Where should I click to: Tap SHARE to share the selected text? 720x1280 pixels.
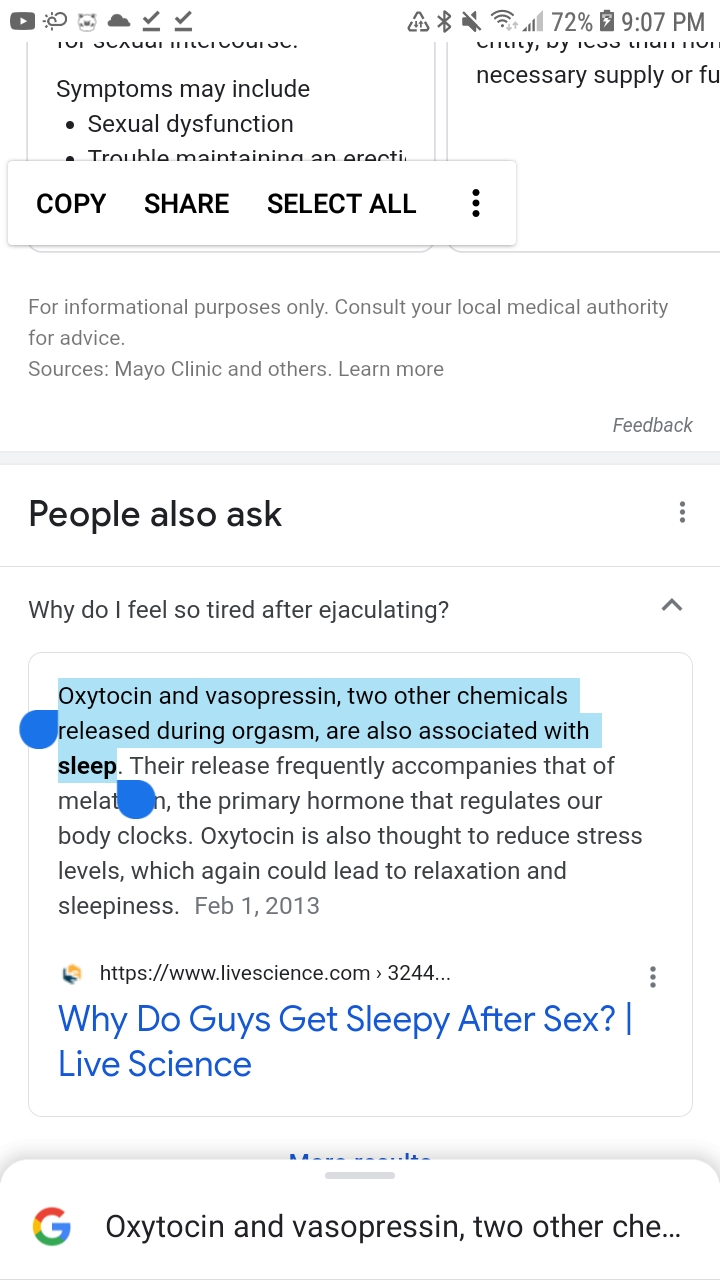point(186,203)
